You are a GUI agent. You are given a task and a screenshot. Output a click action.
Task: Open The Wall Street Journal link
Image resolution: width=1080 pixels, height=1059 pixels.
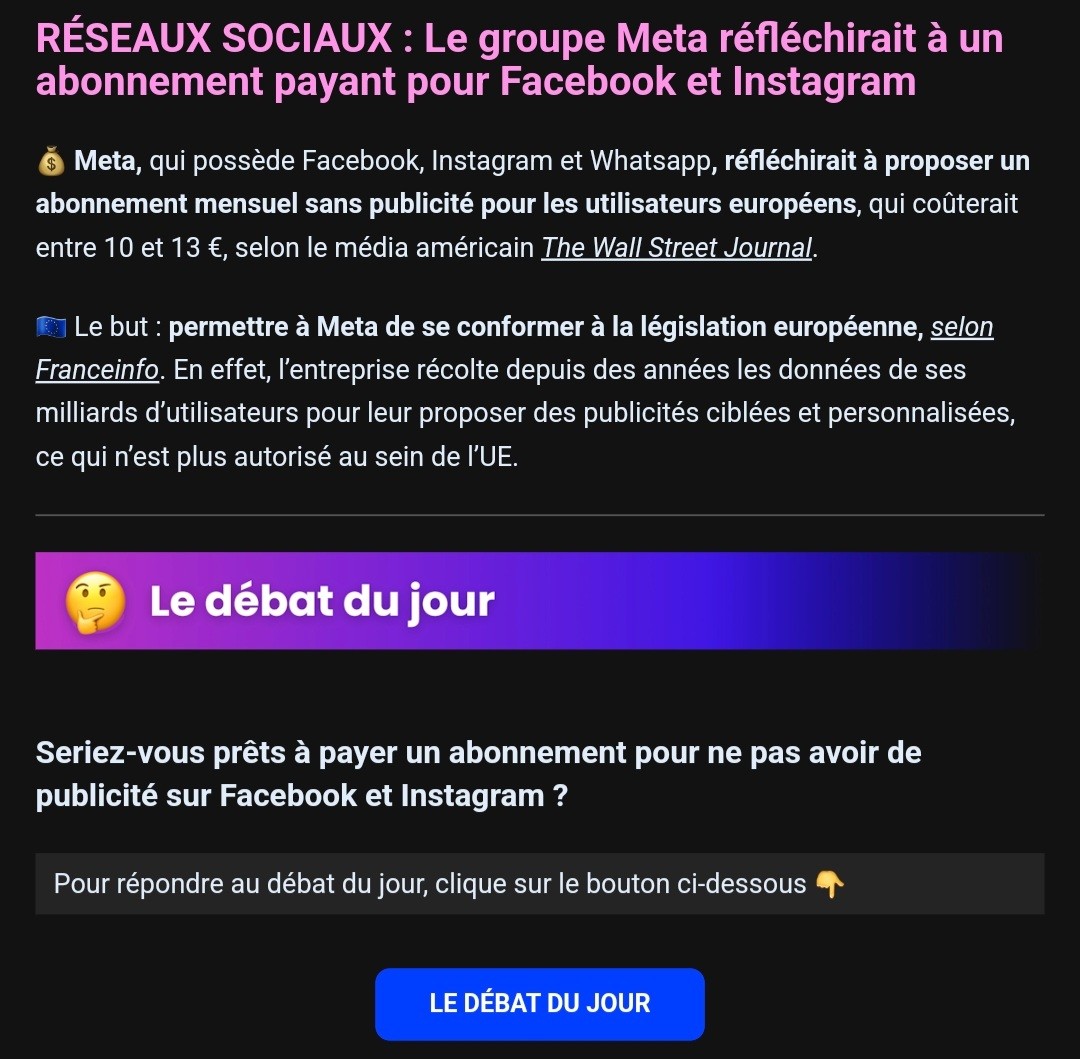[x=676, y=248]
